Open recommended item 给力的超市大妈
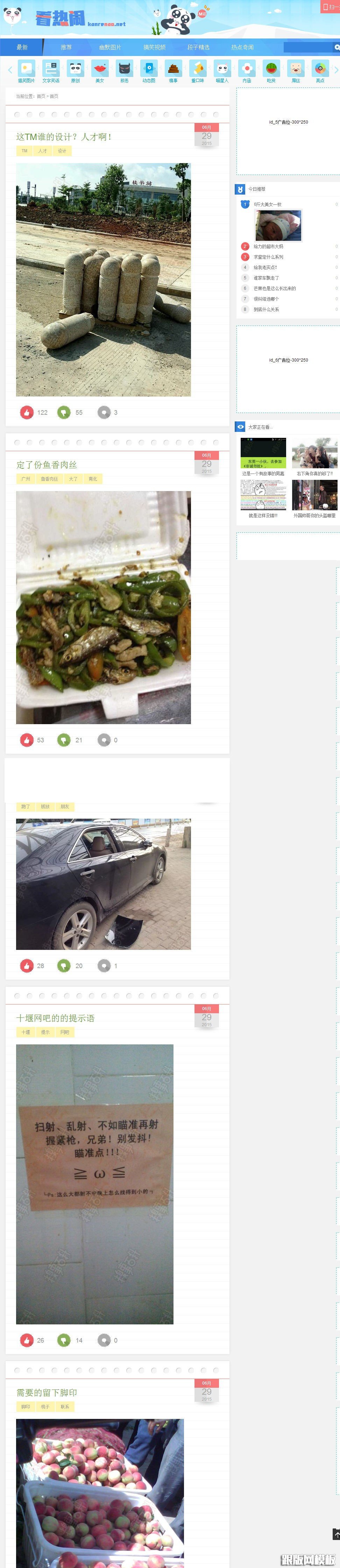Image resolution: width=340 pixels, height=1568 pixels. click(x=268, y=246)
